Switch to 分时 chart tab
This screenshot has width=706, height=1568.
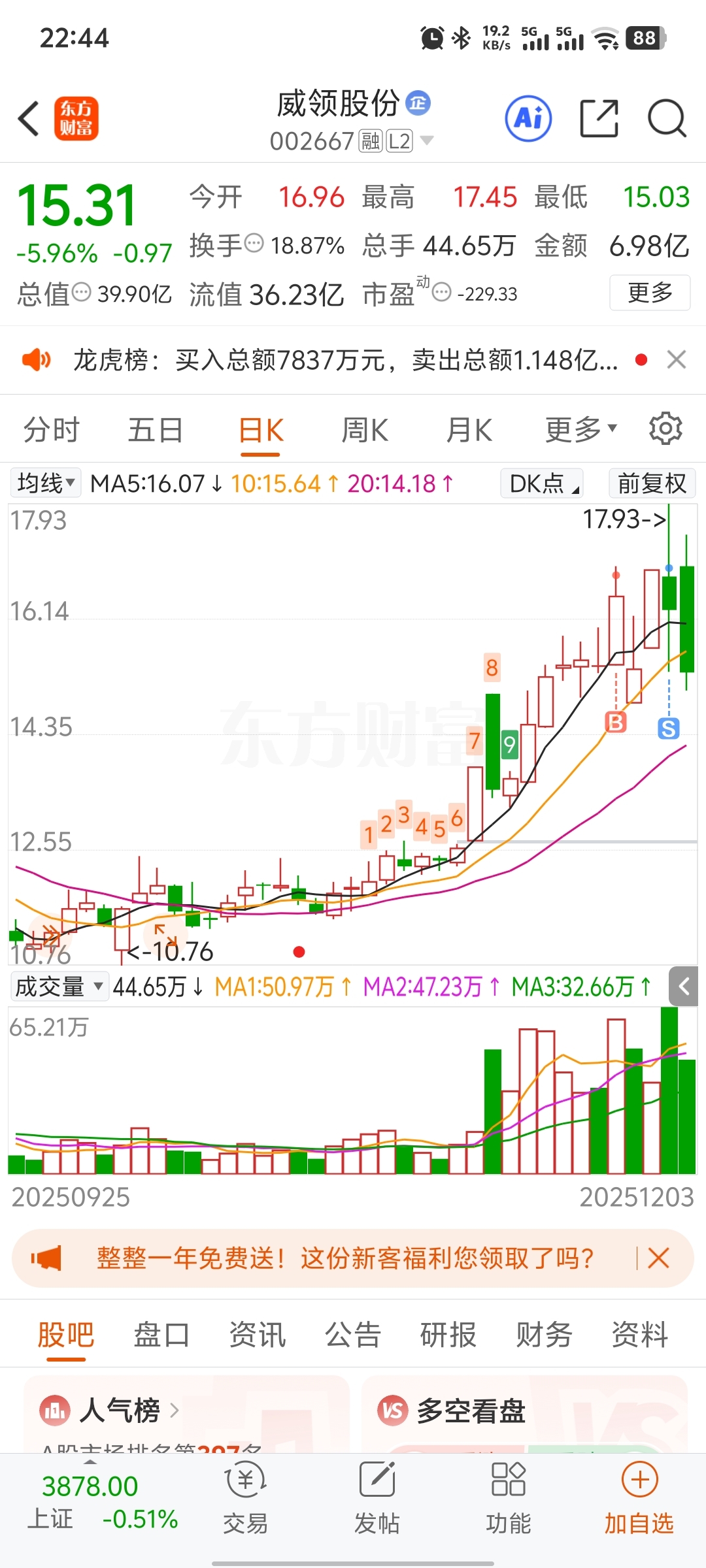[x=52, y=431]
